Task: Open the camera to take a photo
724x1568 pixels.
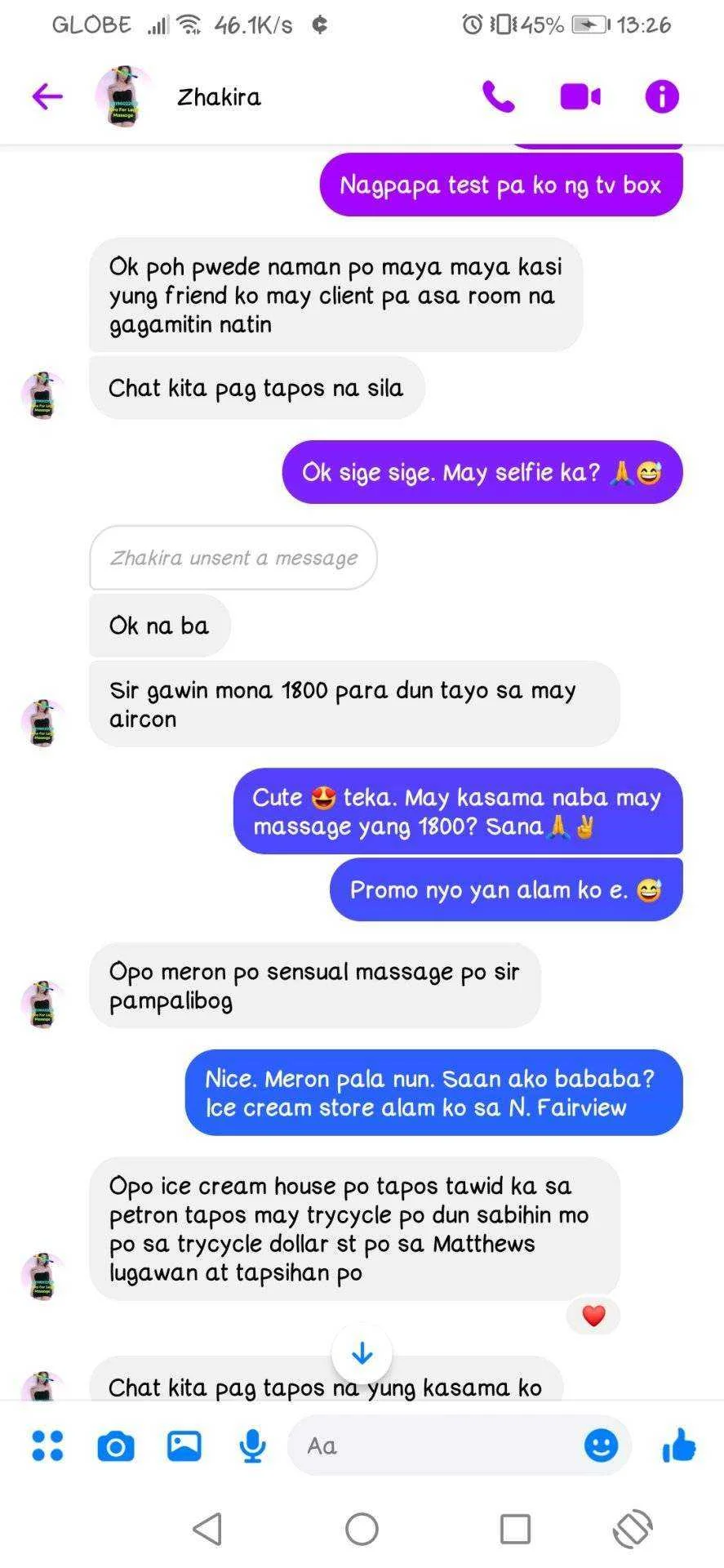Action: 116,1446
